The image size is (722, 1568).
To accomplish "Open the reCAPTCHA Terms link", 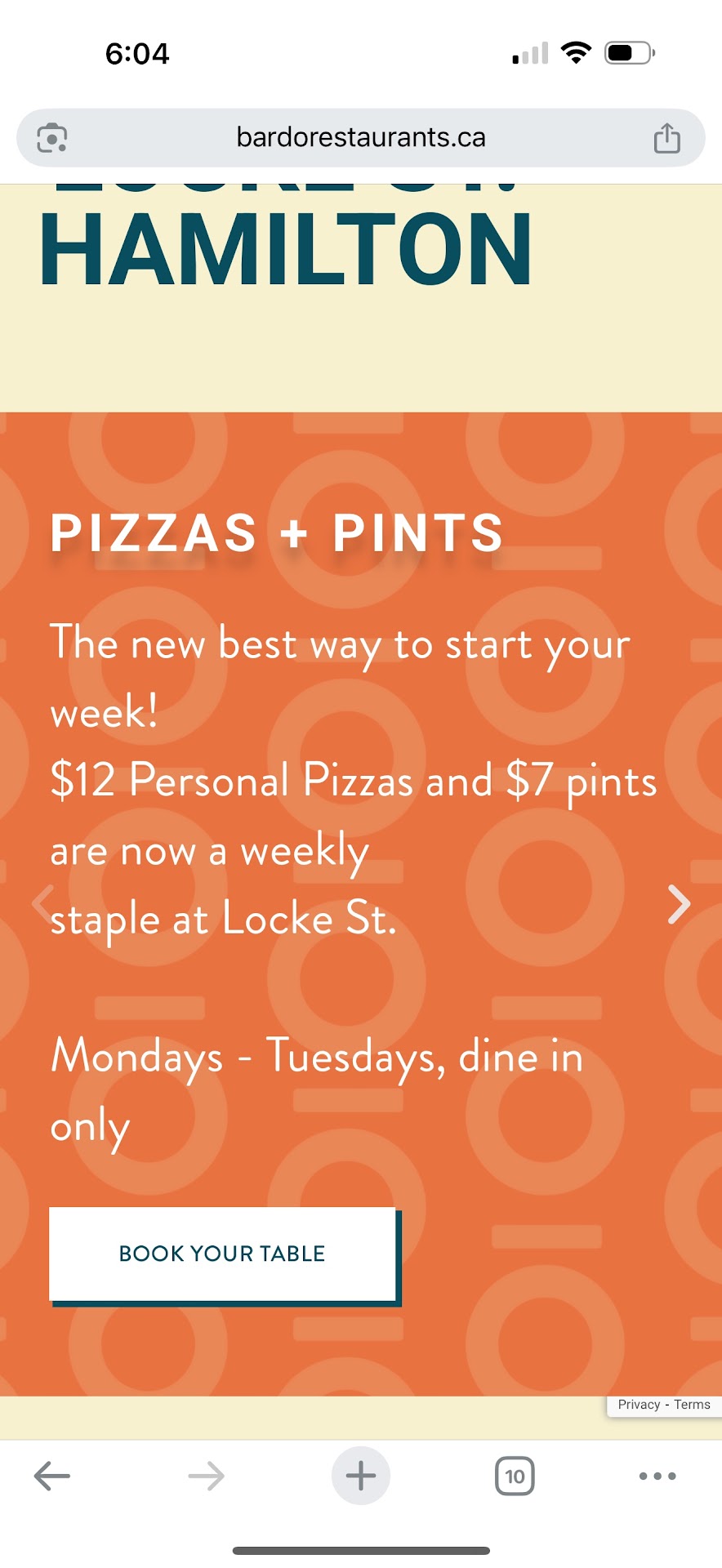I will click(x=693, y=1405).
